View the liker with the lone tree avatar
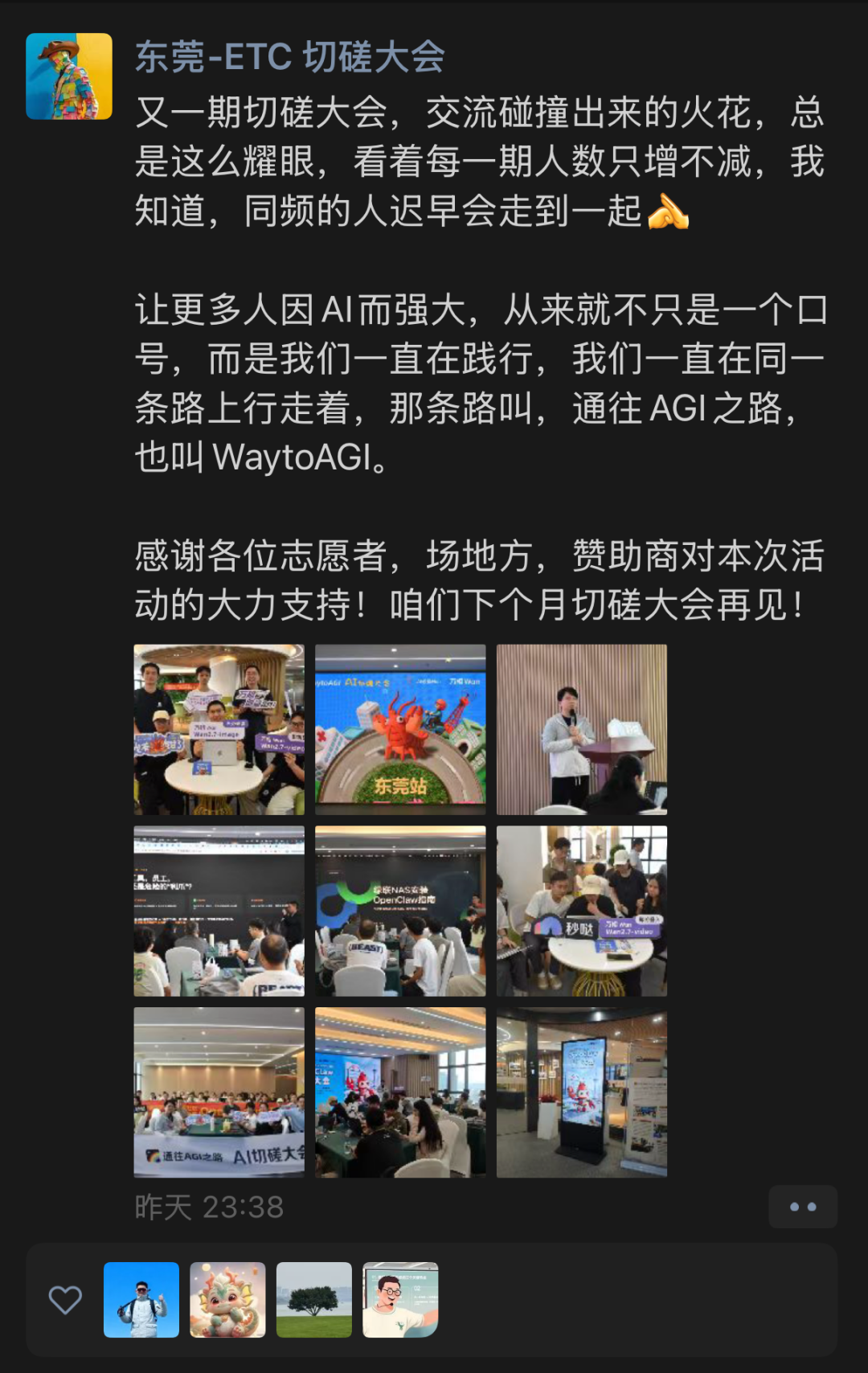This screenshot has width=868, height=1373. (314, 1300)
